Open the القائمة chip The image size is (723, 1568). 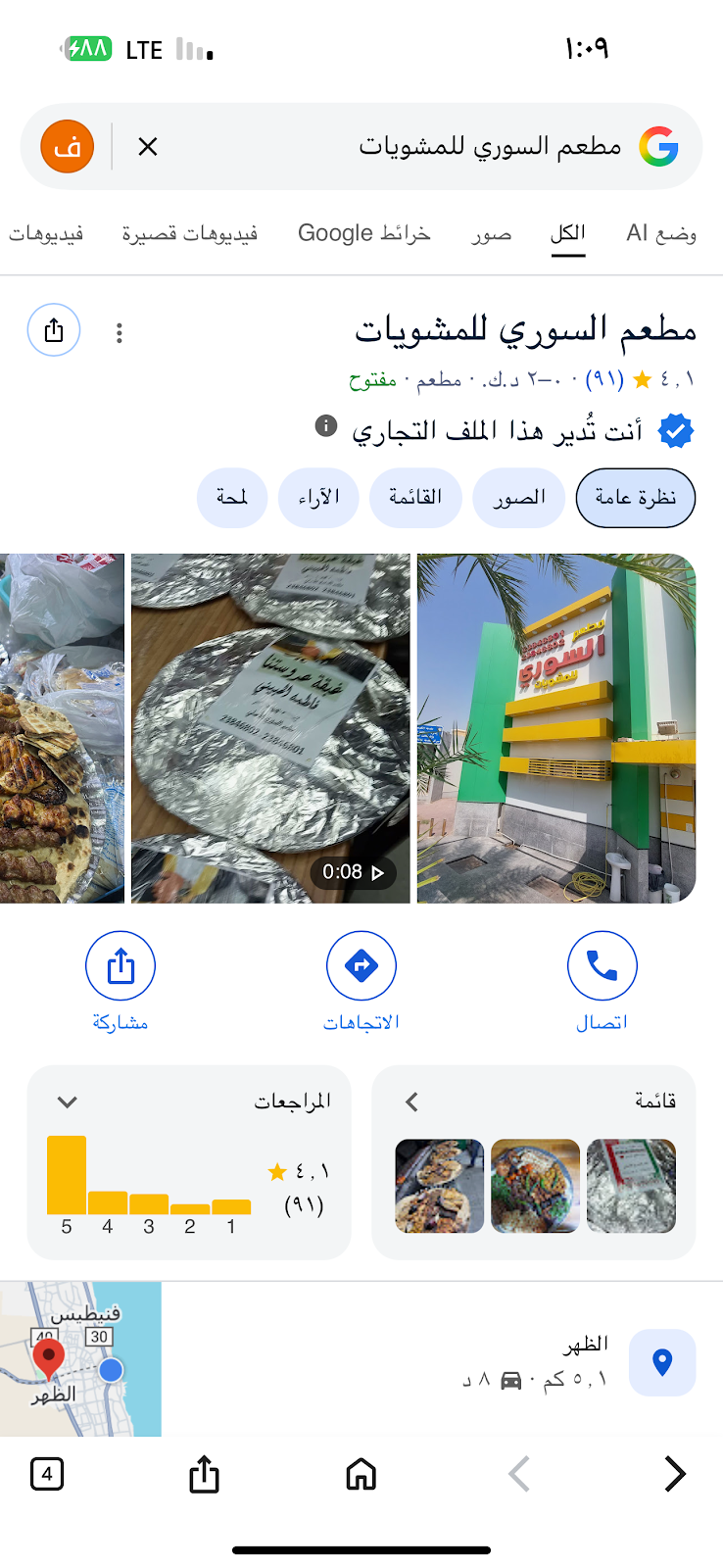coord(415,498)
